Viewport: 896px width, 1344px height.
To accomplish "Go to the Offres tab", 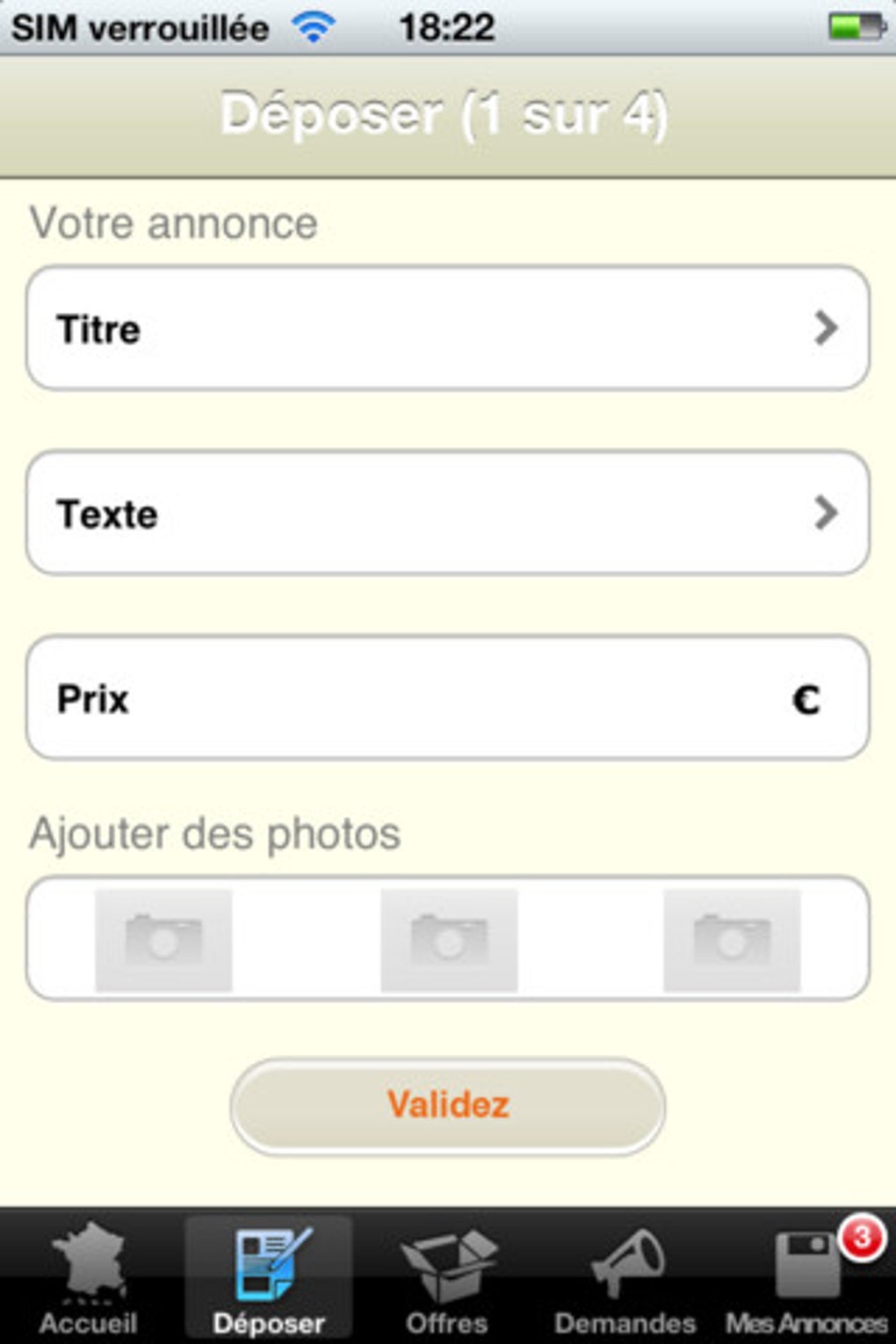I will [447, 1278].
